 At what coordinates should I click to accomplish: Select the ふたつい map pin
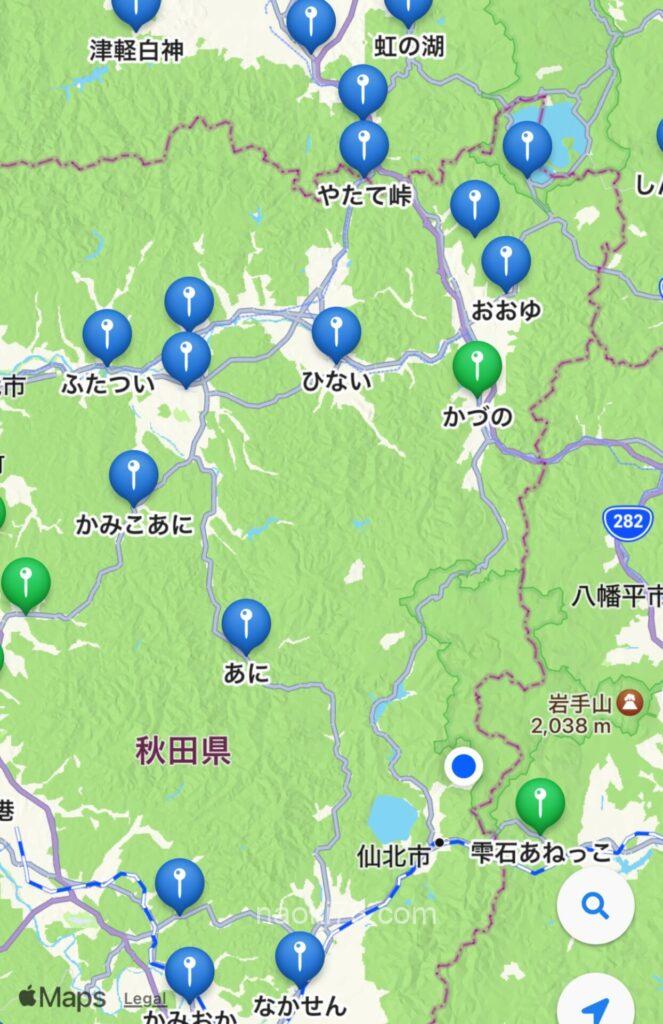[107, 335]
